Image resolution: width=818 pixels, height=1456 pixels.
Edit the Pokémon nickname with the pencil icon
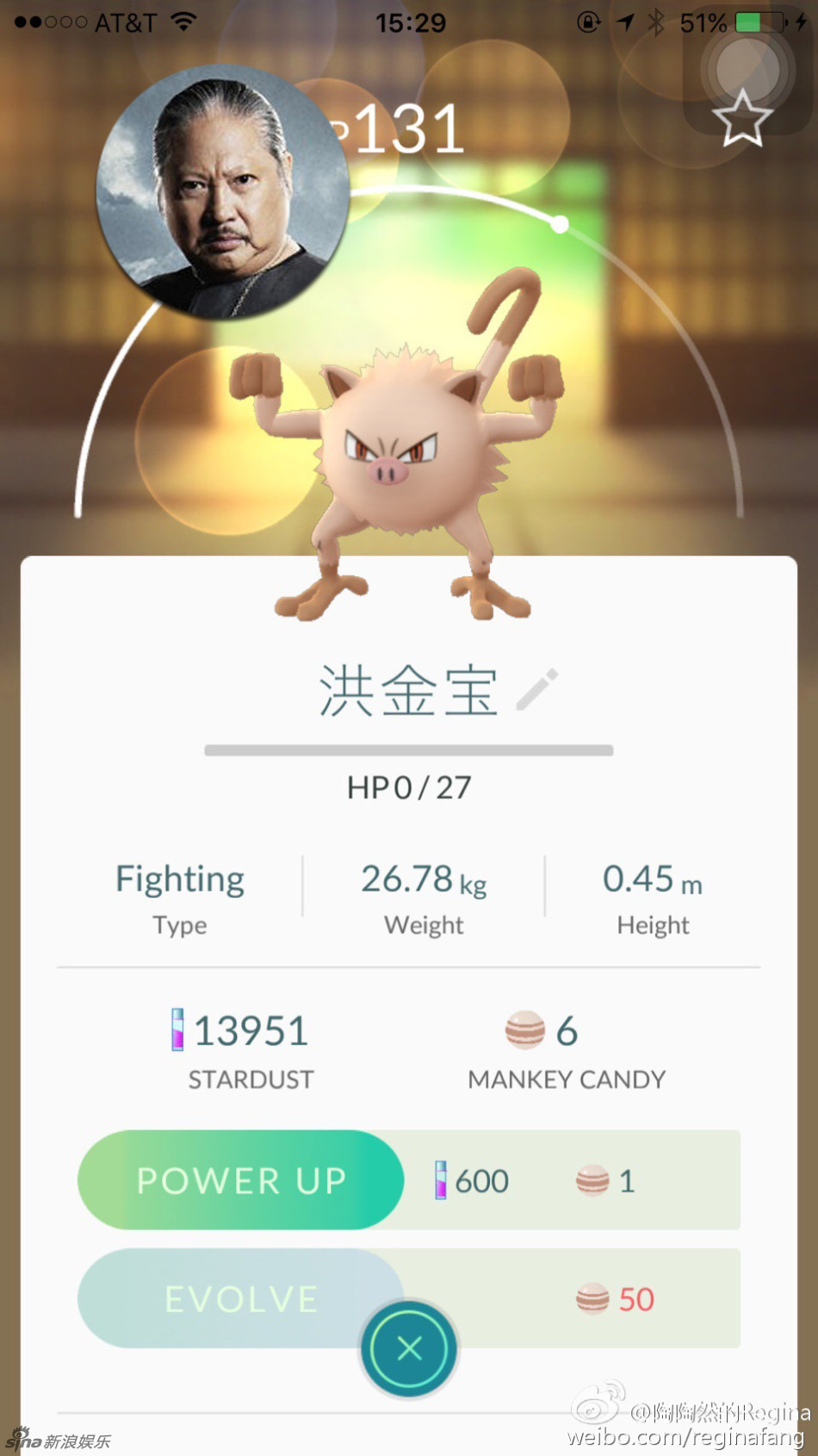(536, 690)
